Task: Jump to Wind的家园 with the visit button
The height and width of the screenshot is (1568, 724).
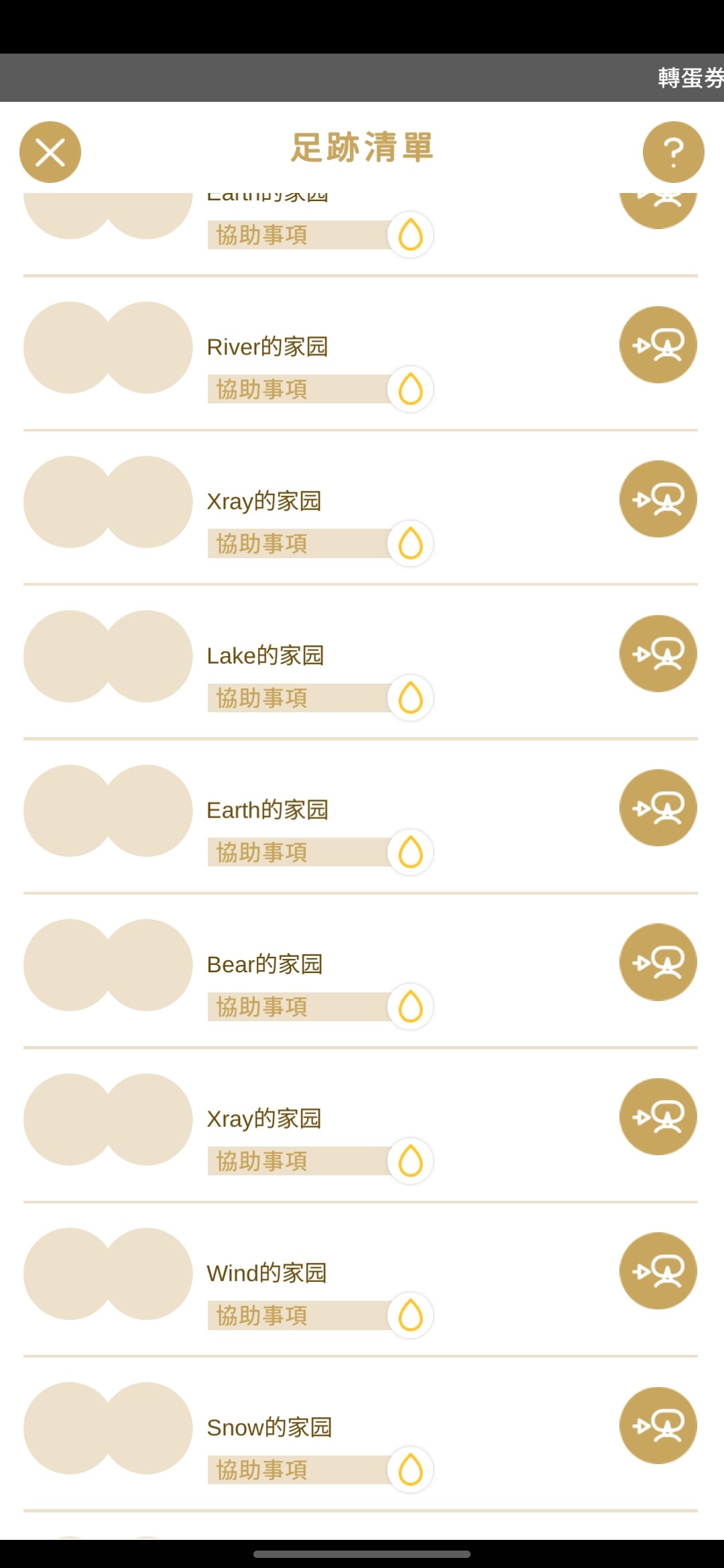Action: click(658, 1271)
